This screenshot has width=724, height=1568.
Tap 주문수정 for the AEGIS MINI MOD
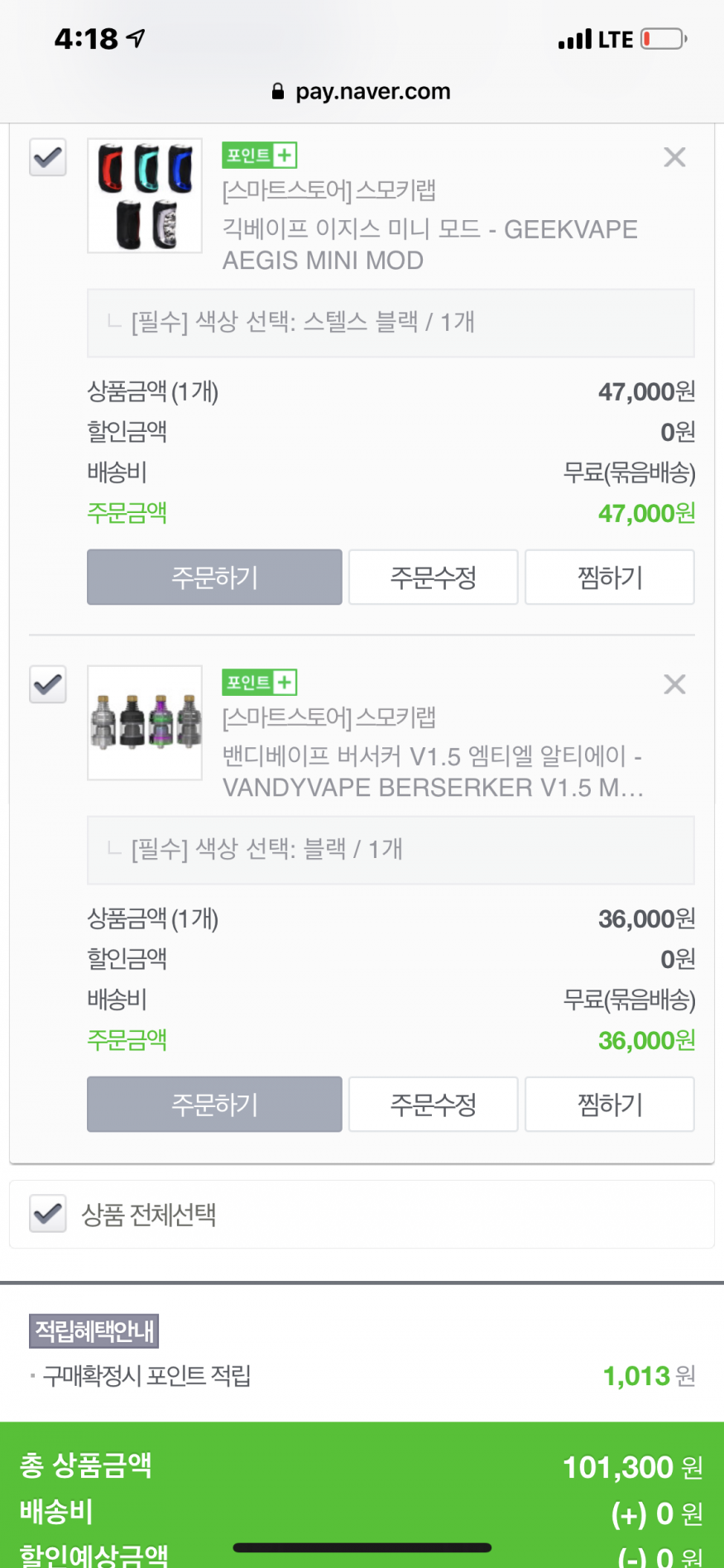click(434, 577)
